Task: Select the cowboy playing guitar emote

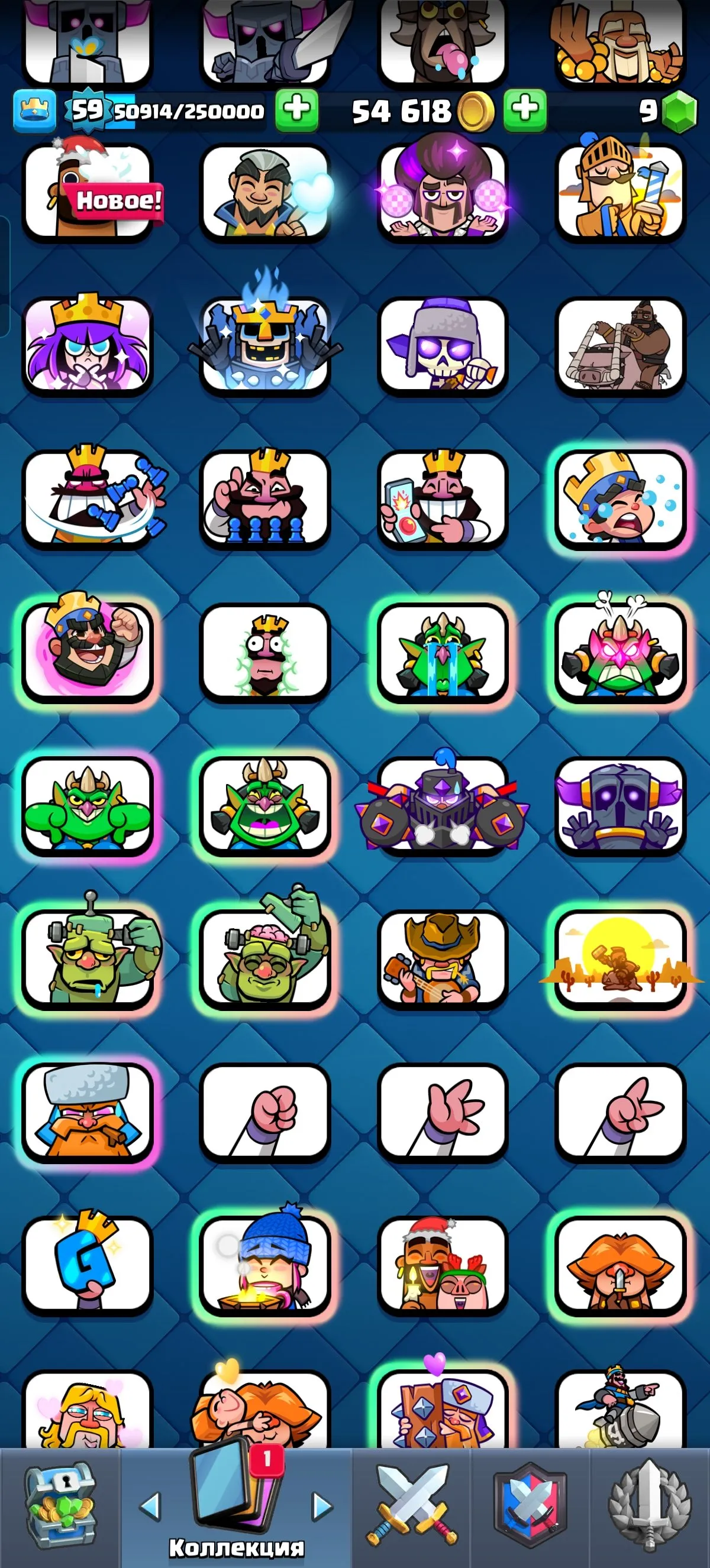Action: (443, 962)
